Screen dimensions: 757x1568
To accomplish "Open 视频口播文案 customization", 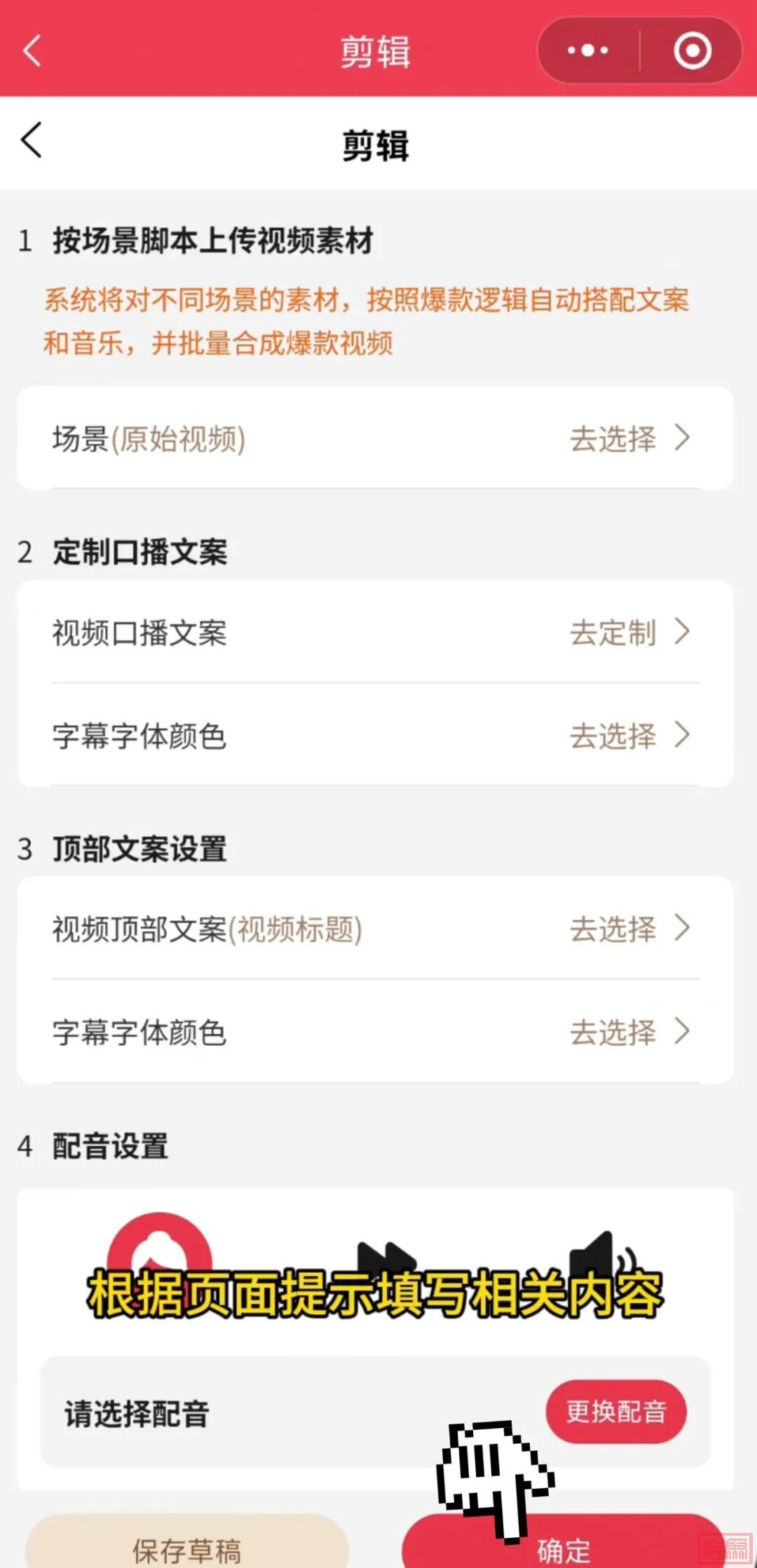I will point(376,632).
